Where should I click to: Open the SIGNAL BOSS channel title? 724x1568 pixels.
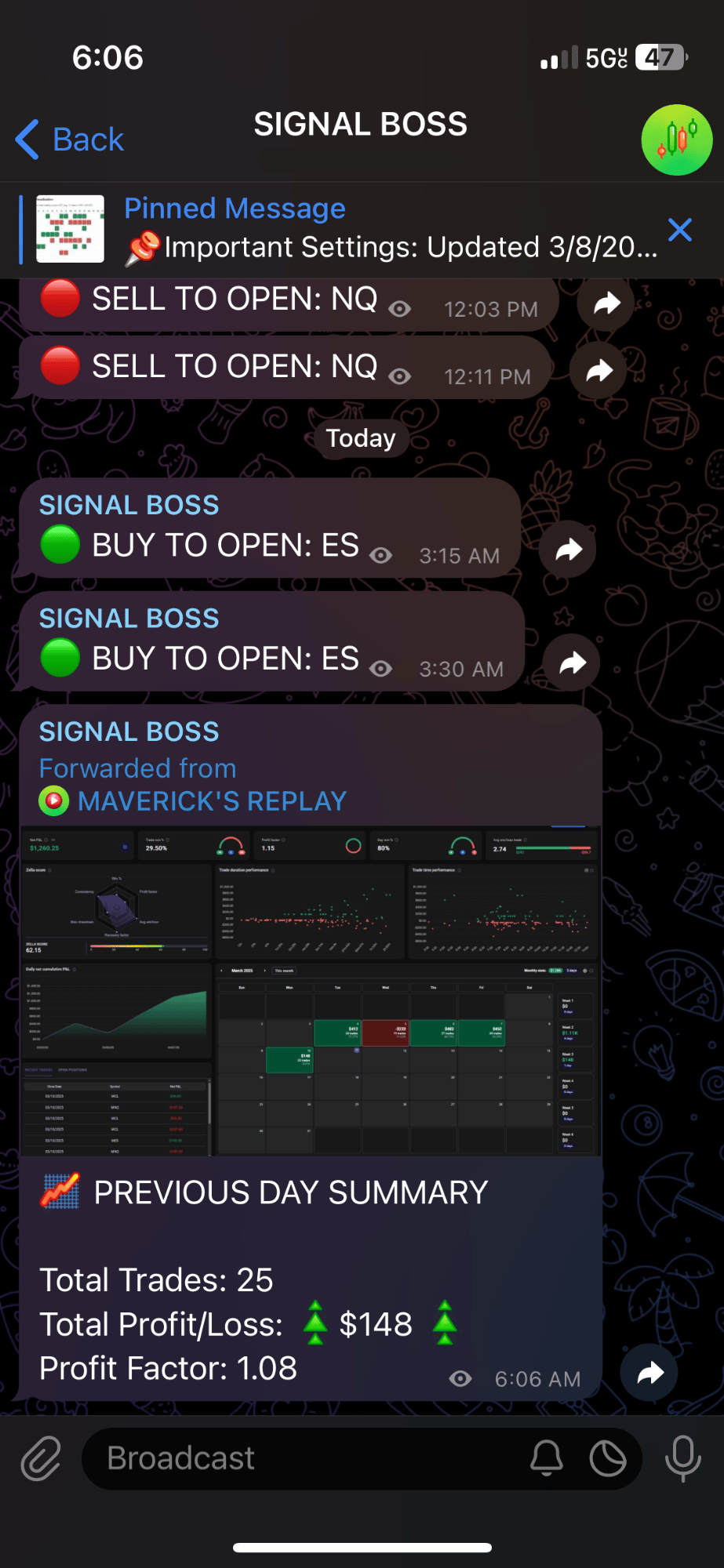(x=361, y=125)
